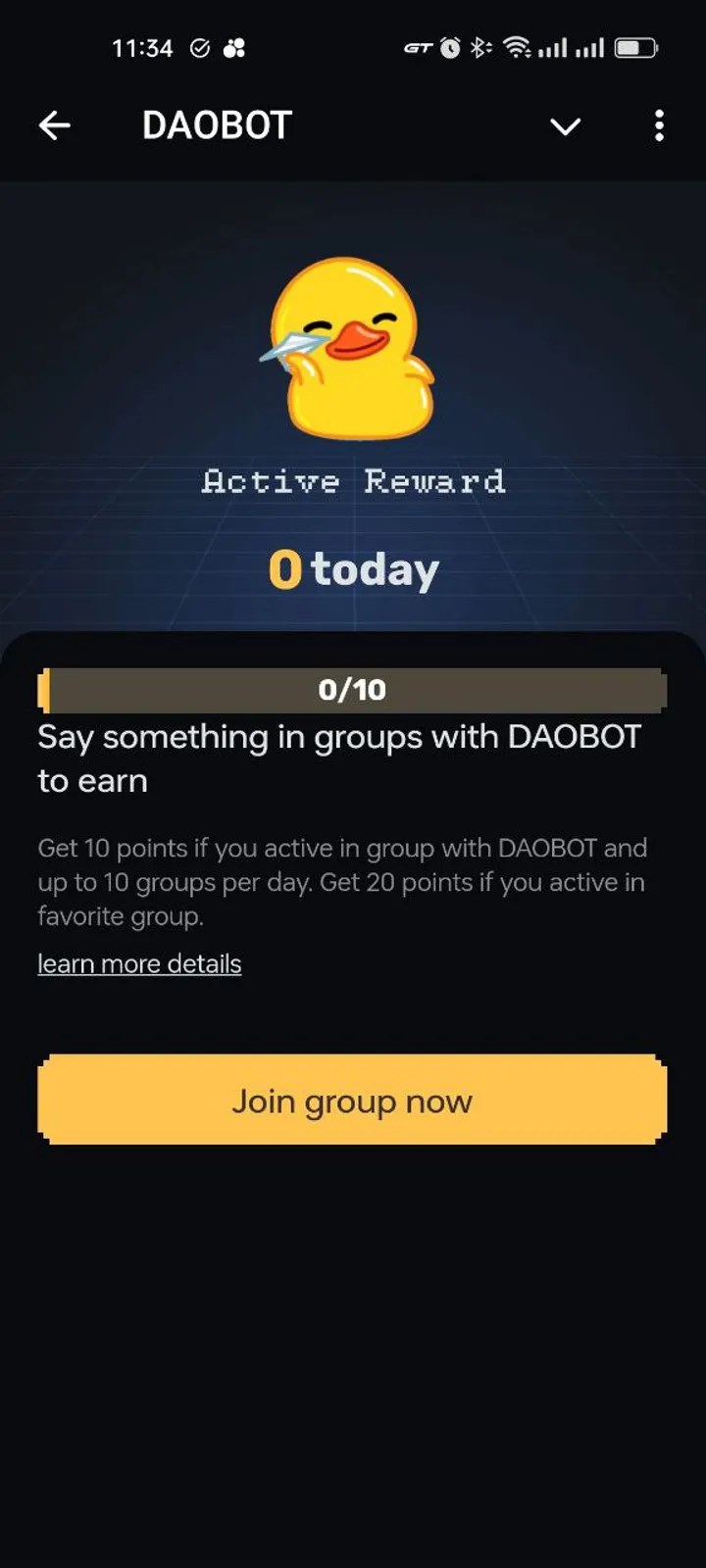The height and width of the screenshot is (1568, 706).
Task: Tap the Active Reward label
Action: click(x=353, y=481)
